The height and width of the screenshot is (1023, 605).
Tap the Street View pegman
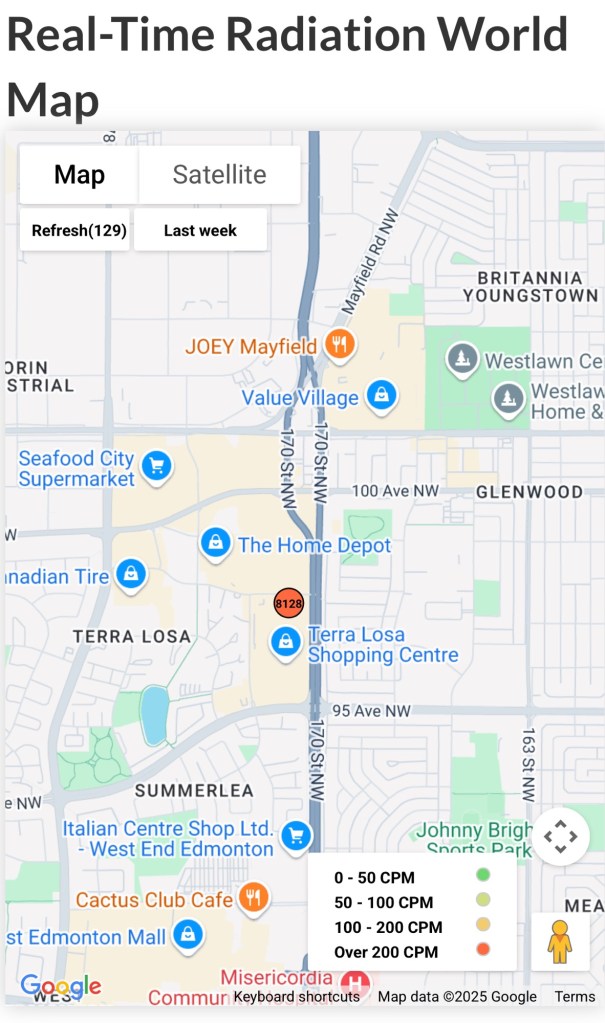[x=560, y=941]
